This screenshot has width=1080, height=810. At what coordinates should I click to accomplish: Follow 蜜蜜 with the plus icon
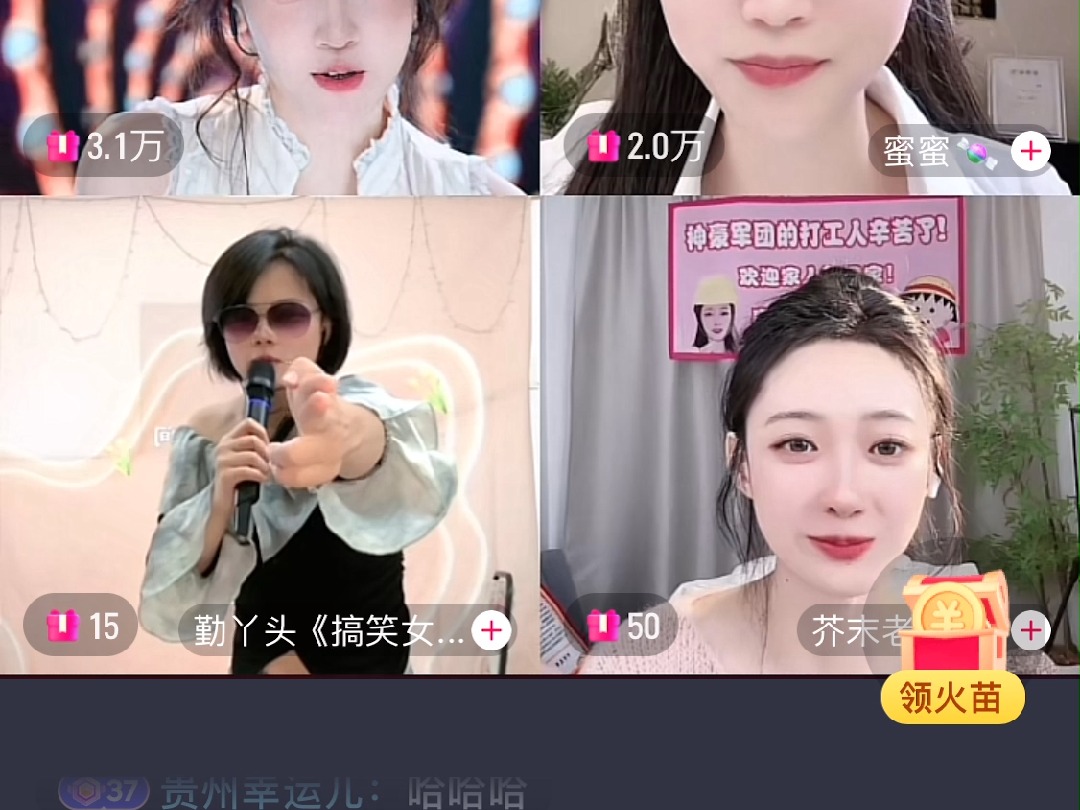tap(1030, 152)
